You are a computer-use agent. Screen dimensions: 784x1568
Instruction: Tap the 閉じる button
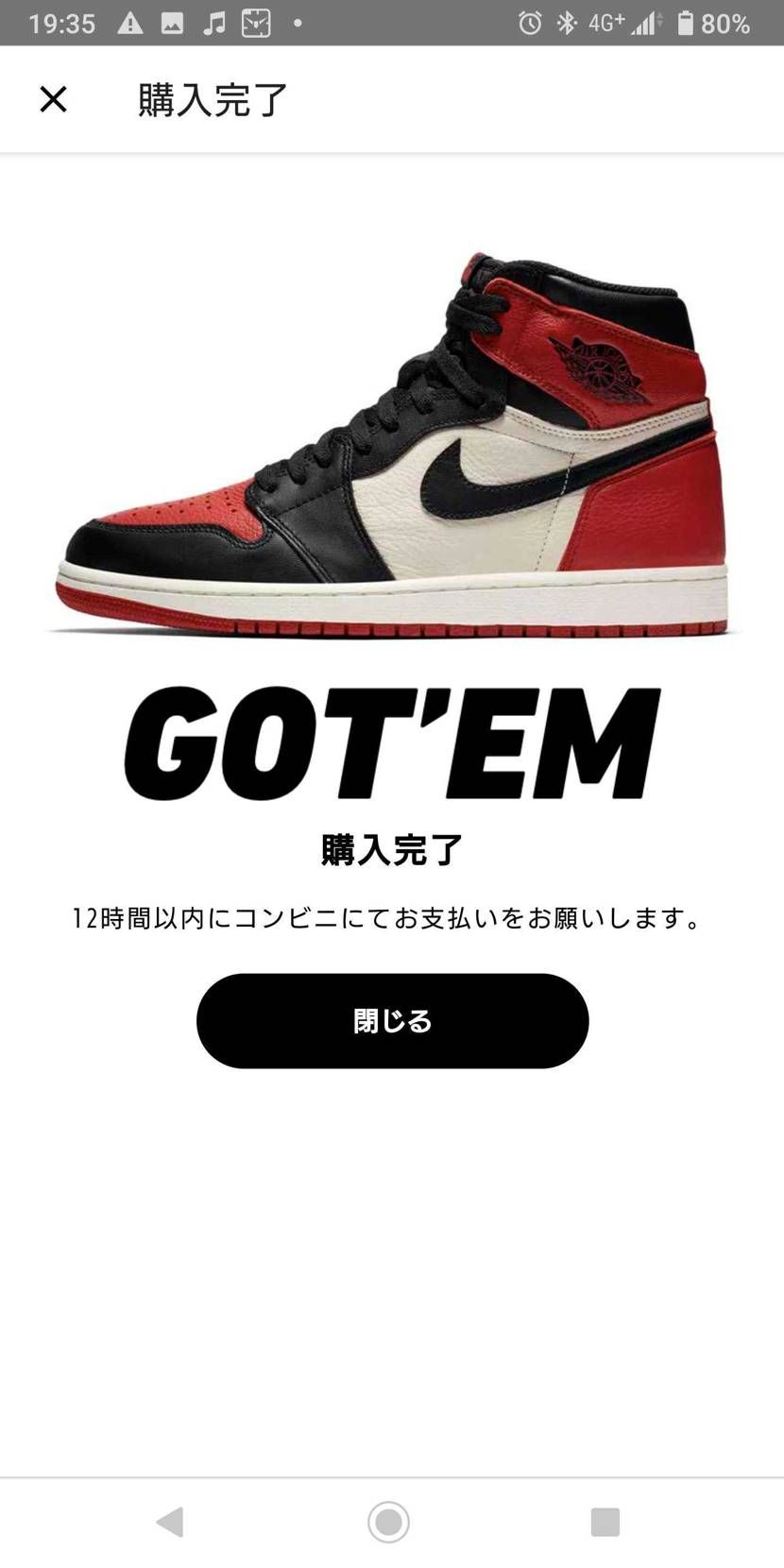point(392,1021)
